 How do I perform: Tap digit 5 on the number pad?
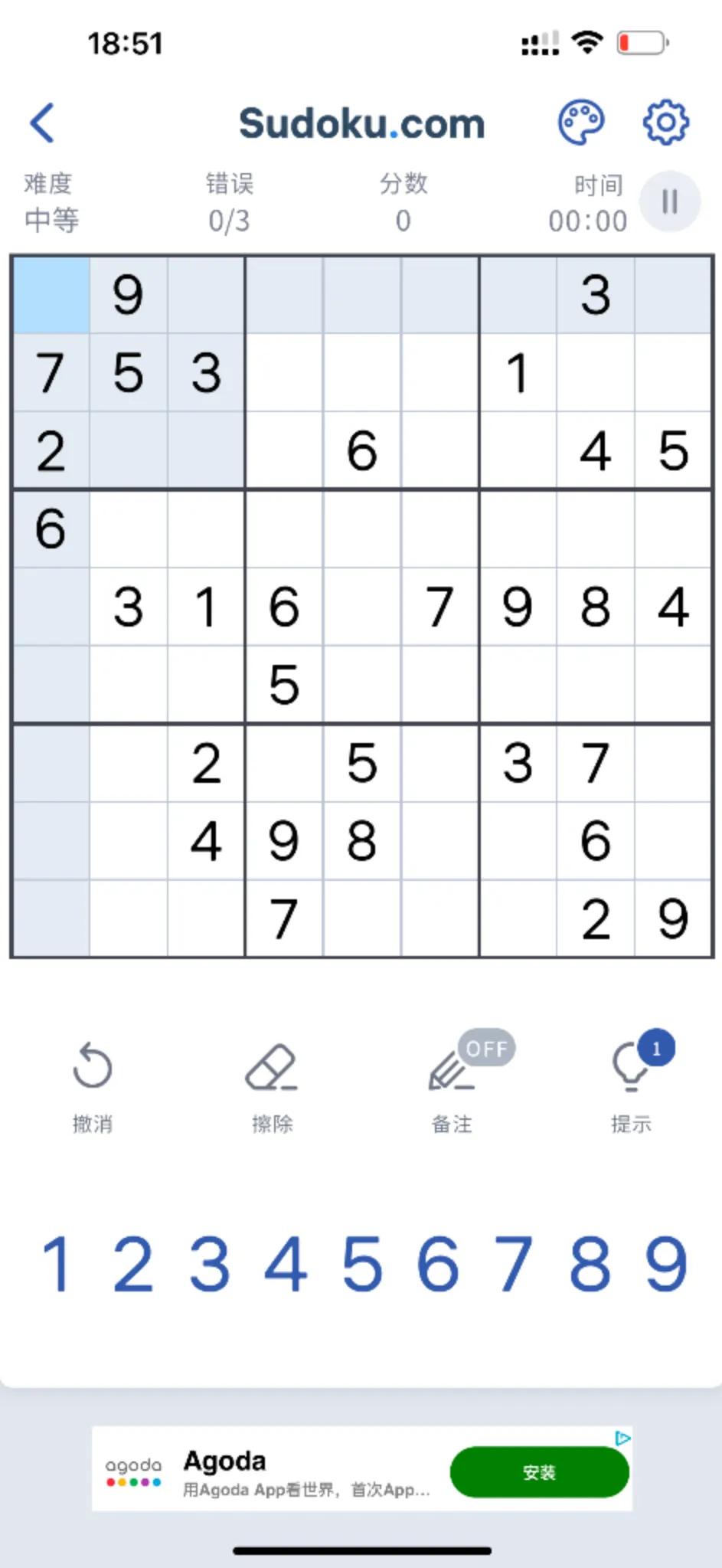click(361, 1265)
